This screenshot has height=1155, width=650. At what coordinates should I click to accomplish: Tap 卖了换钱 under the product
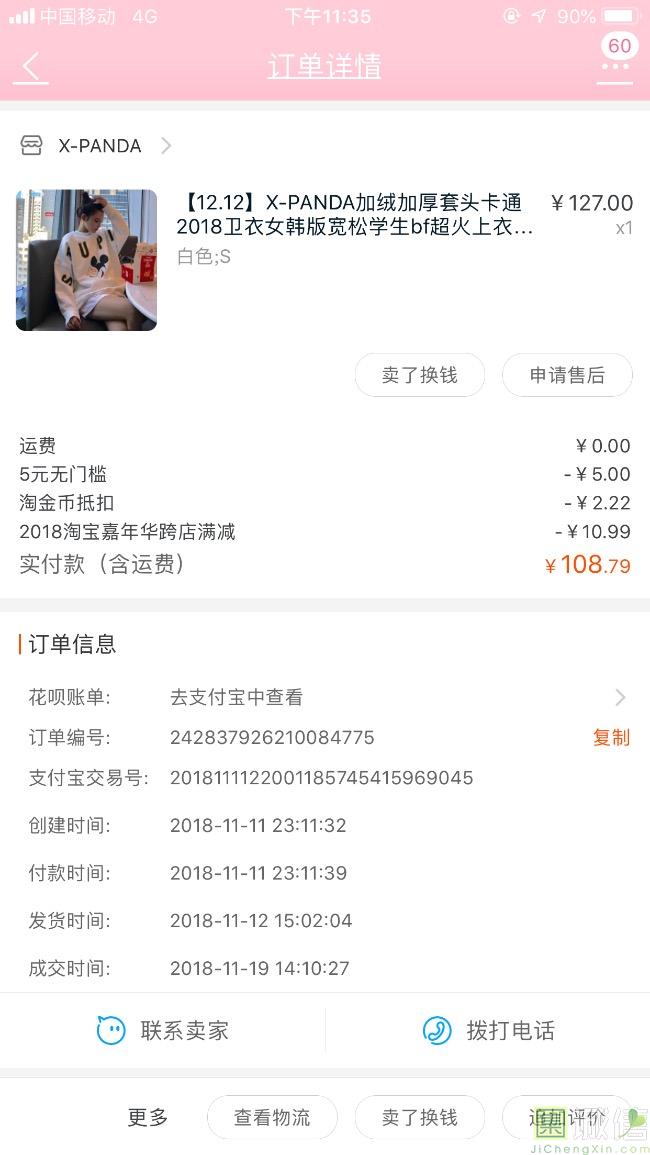click(x=419, y=376)
